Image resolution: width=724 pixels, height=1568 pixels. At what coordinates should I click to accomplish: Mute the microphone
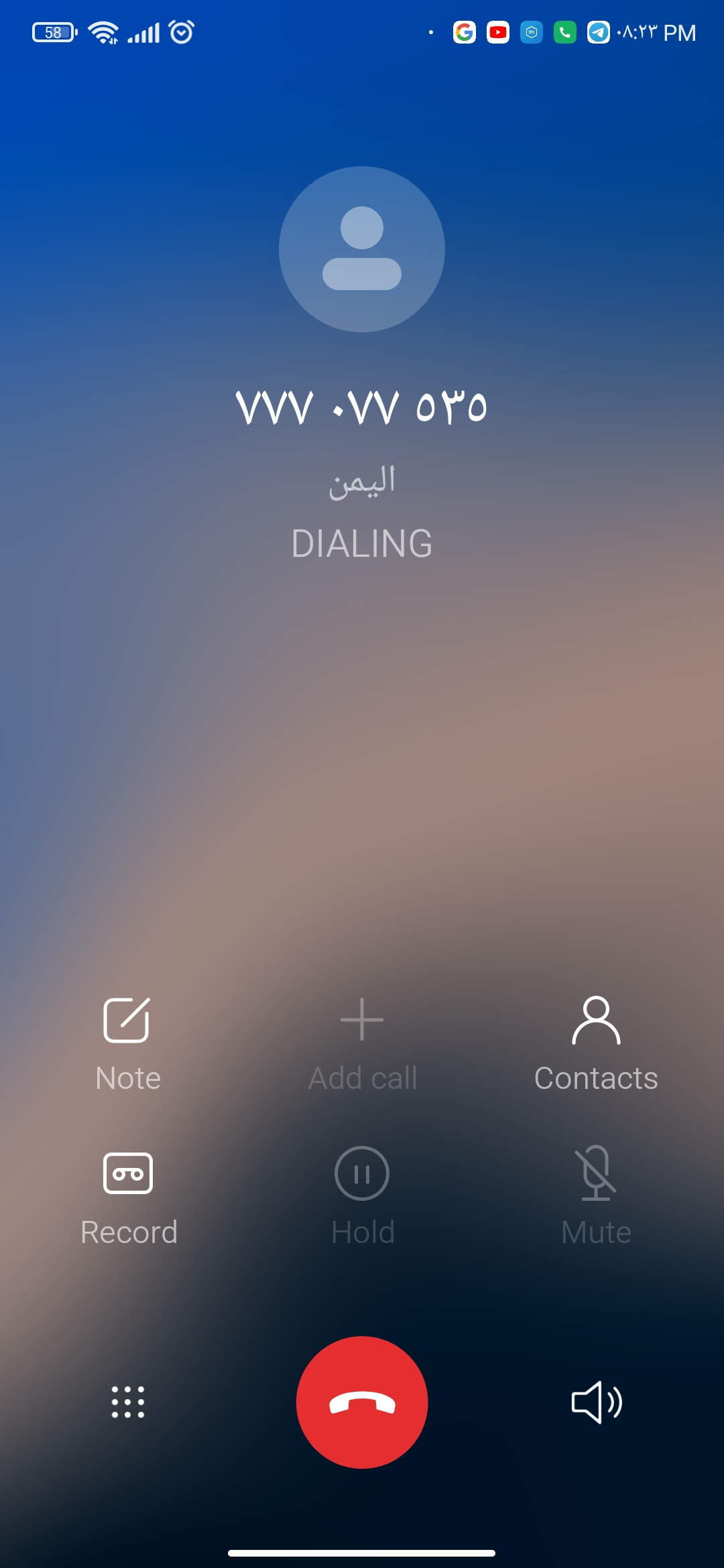tap(596, 1197)
